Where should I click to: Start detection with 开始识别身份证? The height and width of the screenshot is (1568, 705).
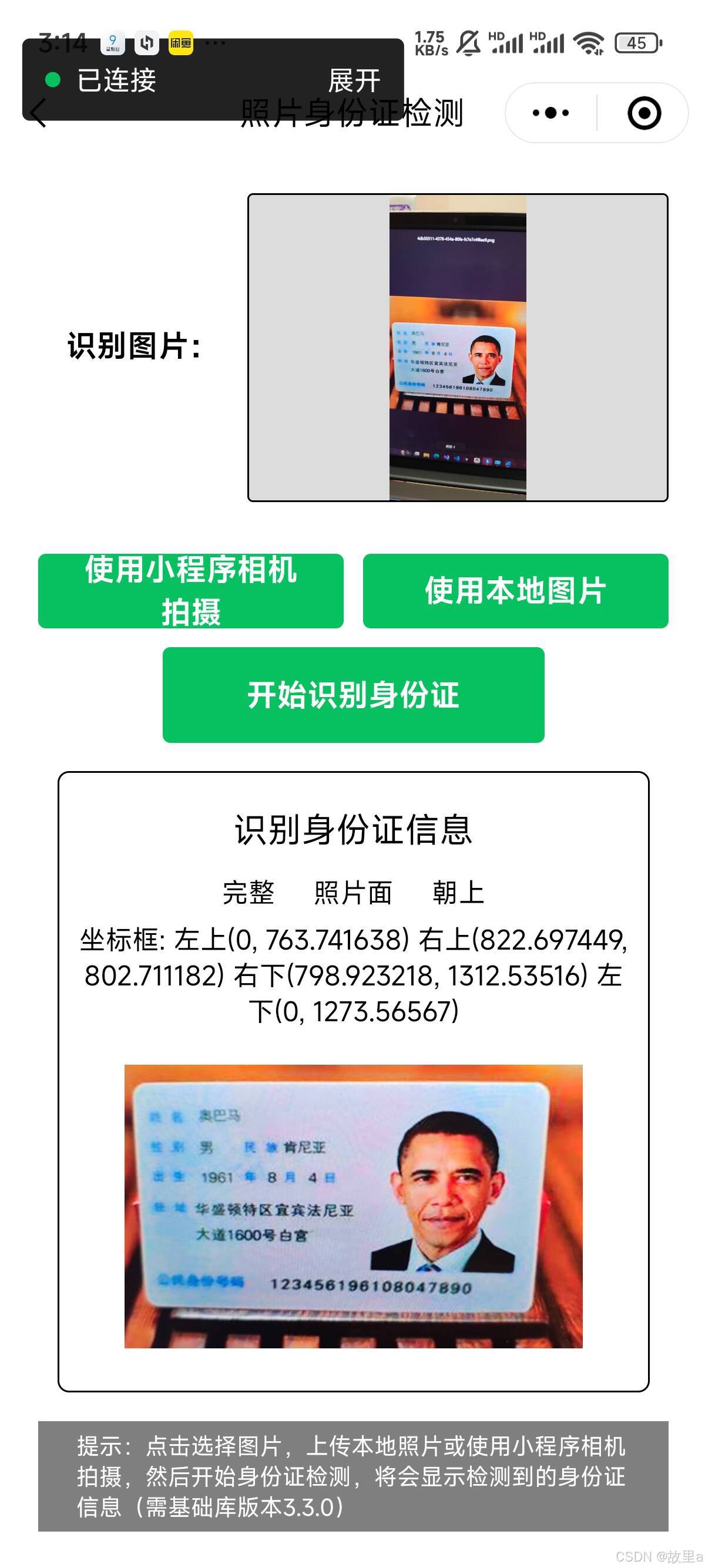[353, 695]
